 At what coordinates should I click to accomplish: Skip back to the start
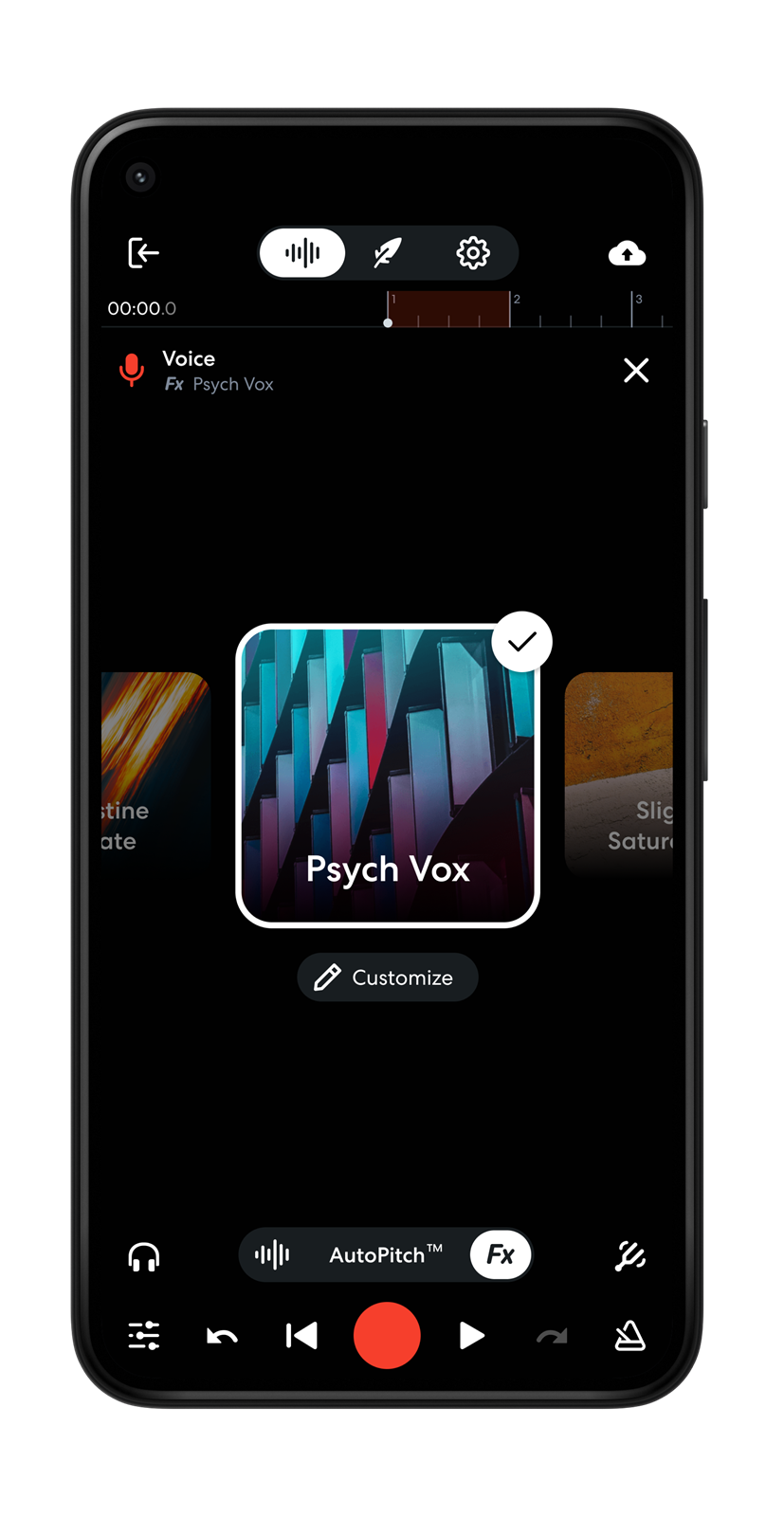pyautogui.click(x=301, y=1336)
